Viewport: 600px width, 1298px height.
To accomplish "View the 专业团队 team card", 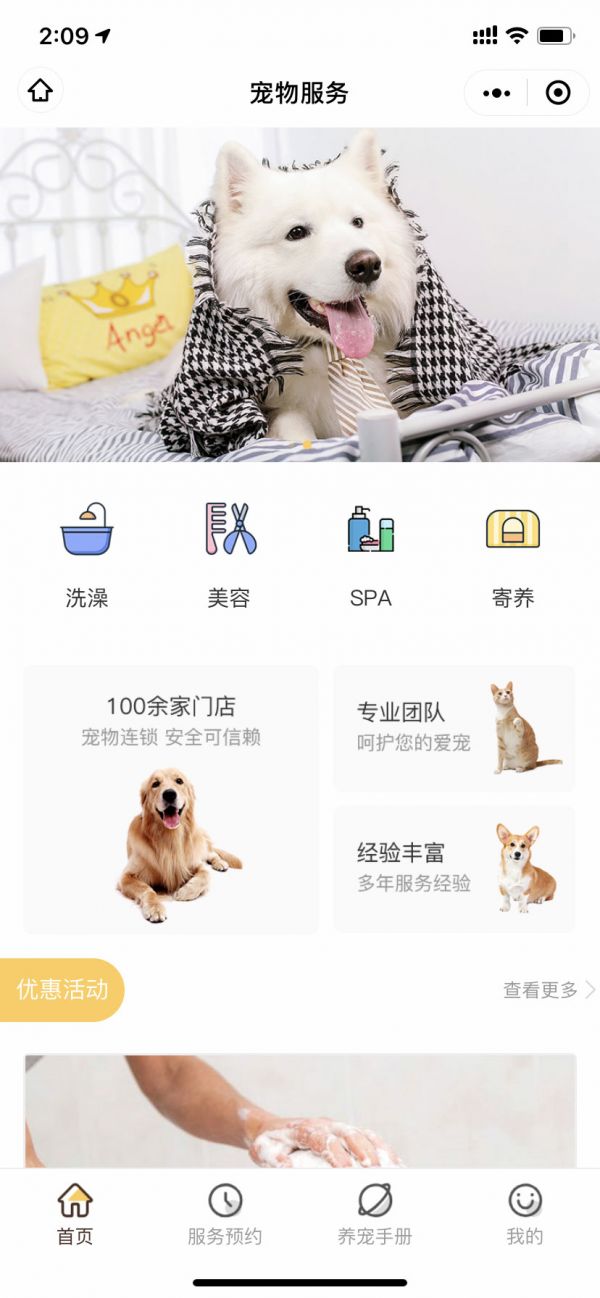I will (454, 728).
